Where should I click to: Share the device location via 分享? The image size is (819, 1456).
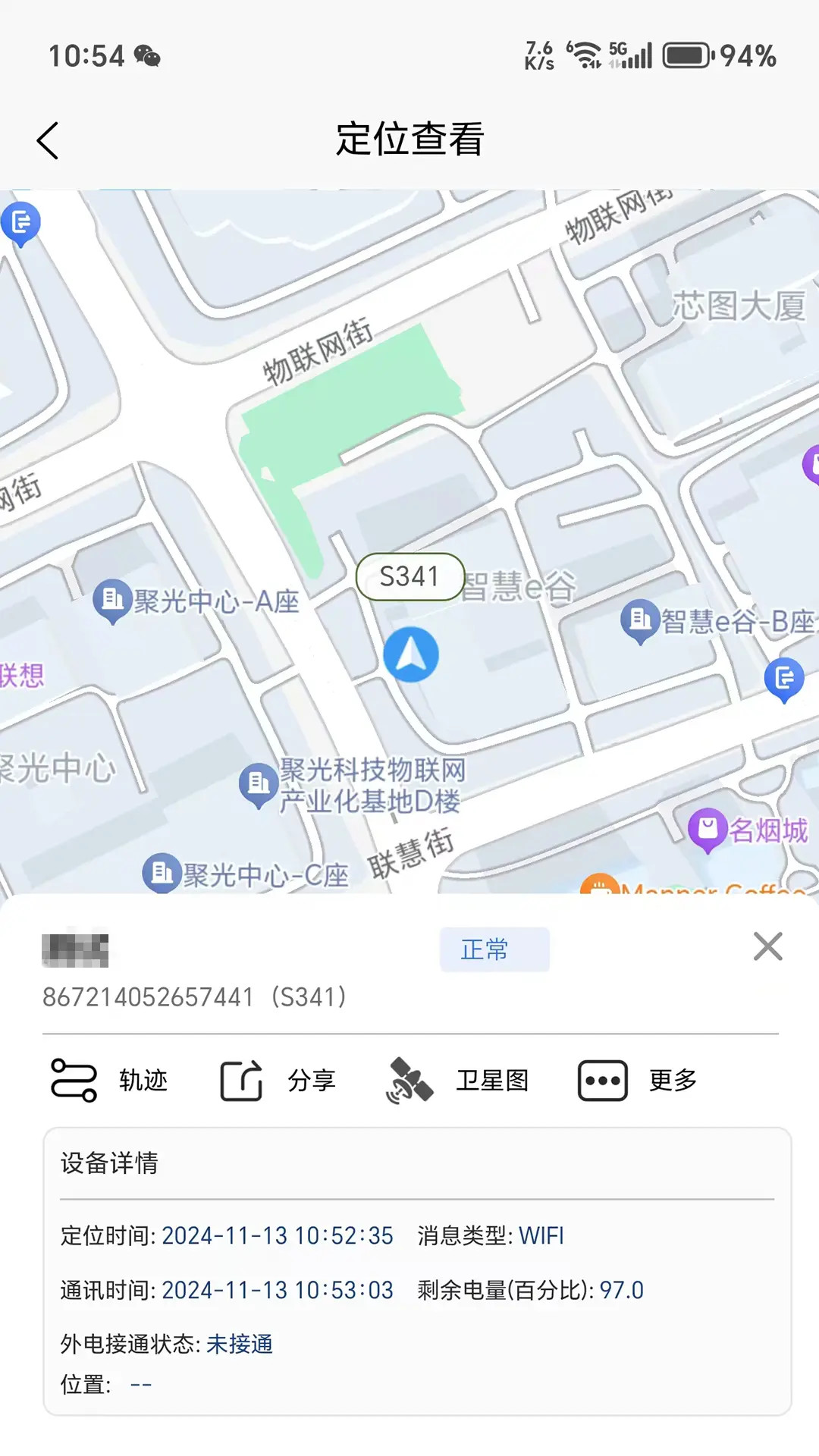tap(278, 1080)
